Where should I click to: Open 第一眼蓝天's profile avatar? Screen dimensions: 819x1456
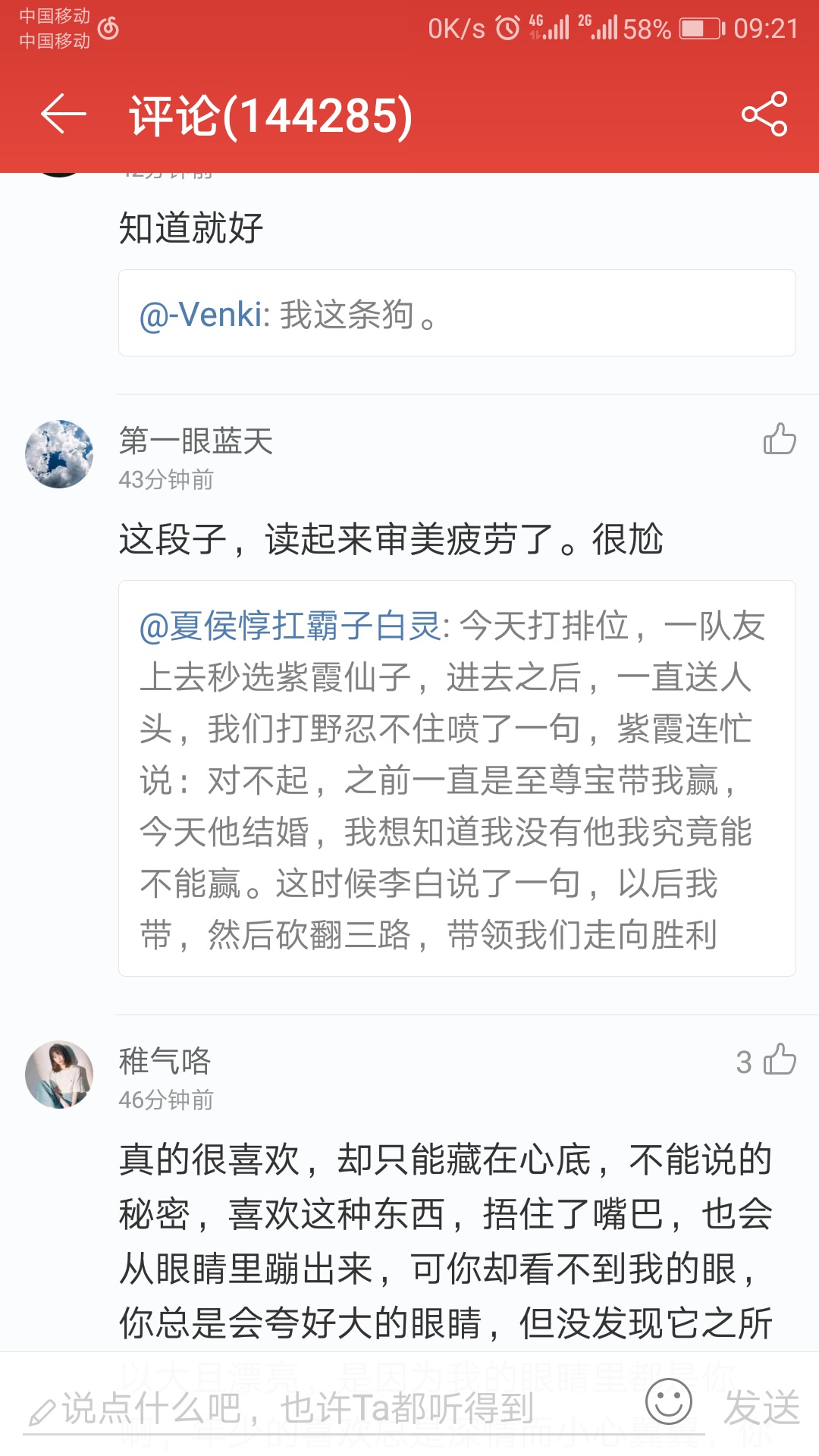click(x=59, y=454)
